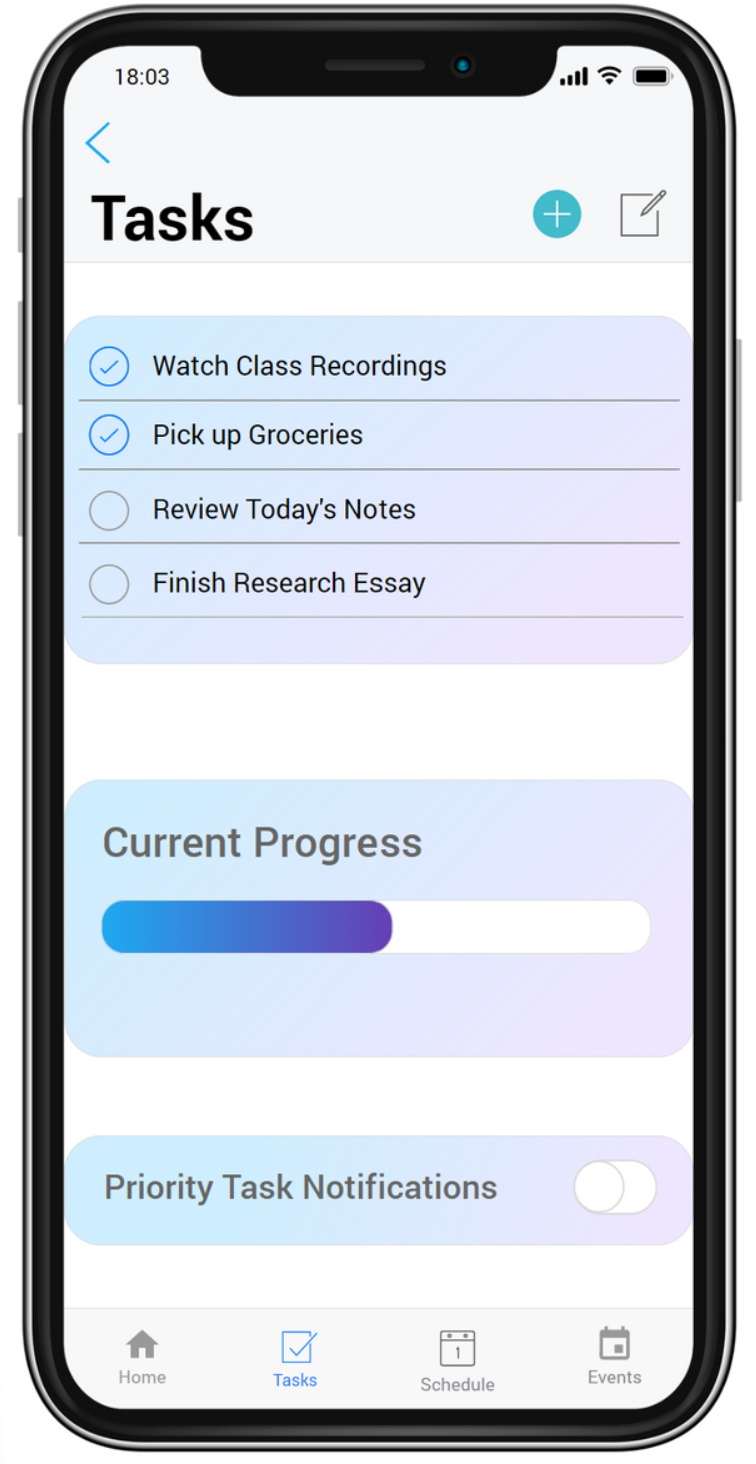Mark Review Today's Notes as done
Screen dimensions: 756x1464
coord(109,510)
